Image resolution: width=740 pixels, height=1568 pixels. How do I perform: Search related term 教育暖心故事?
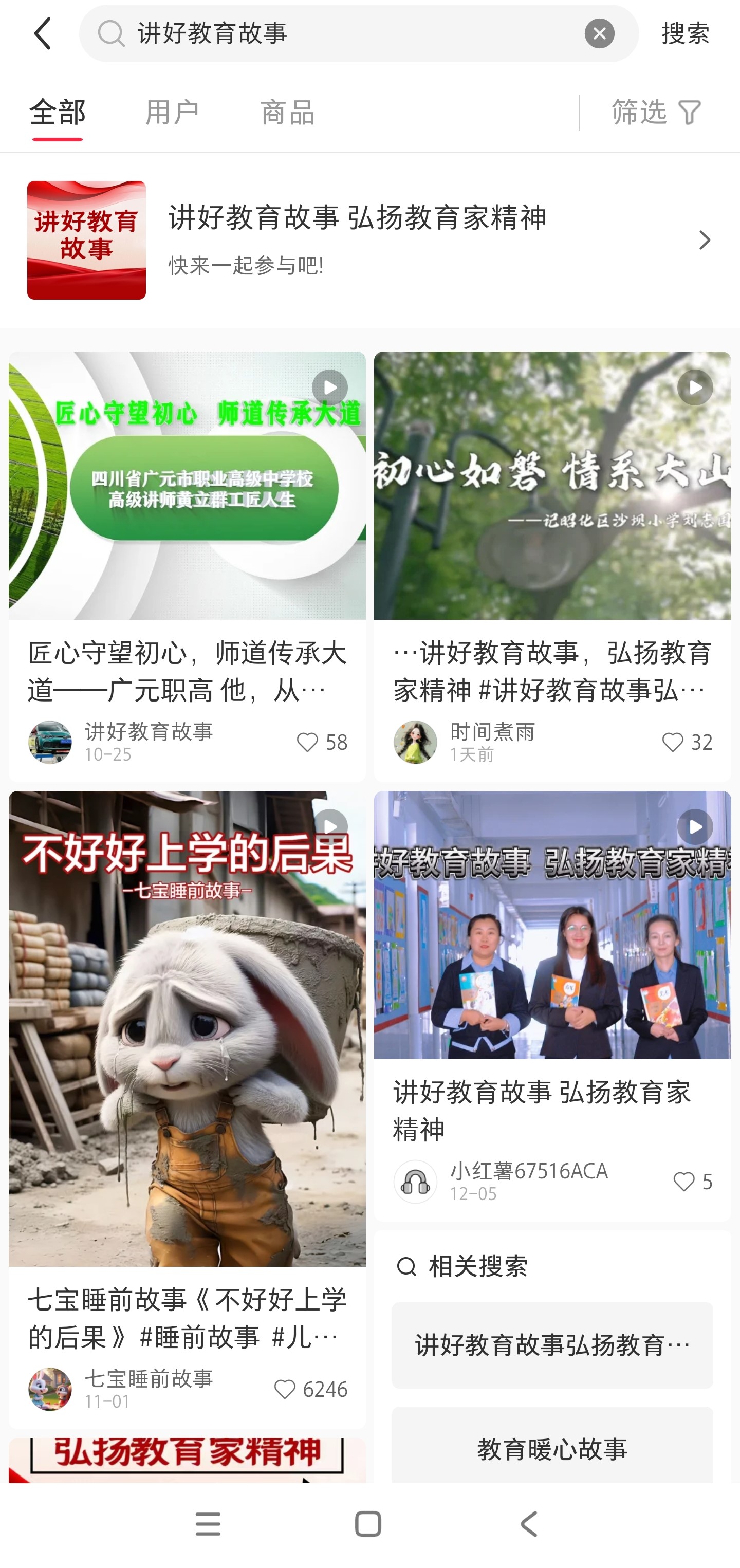point(552,1449)
